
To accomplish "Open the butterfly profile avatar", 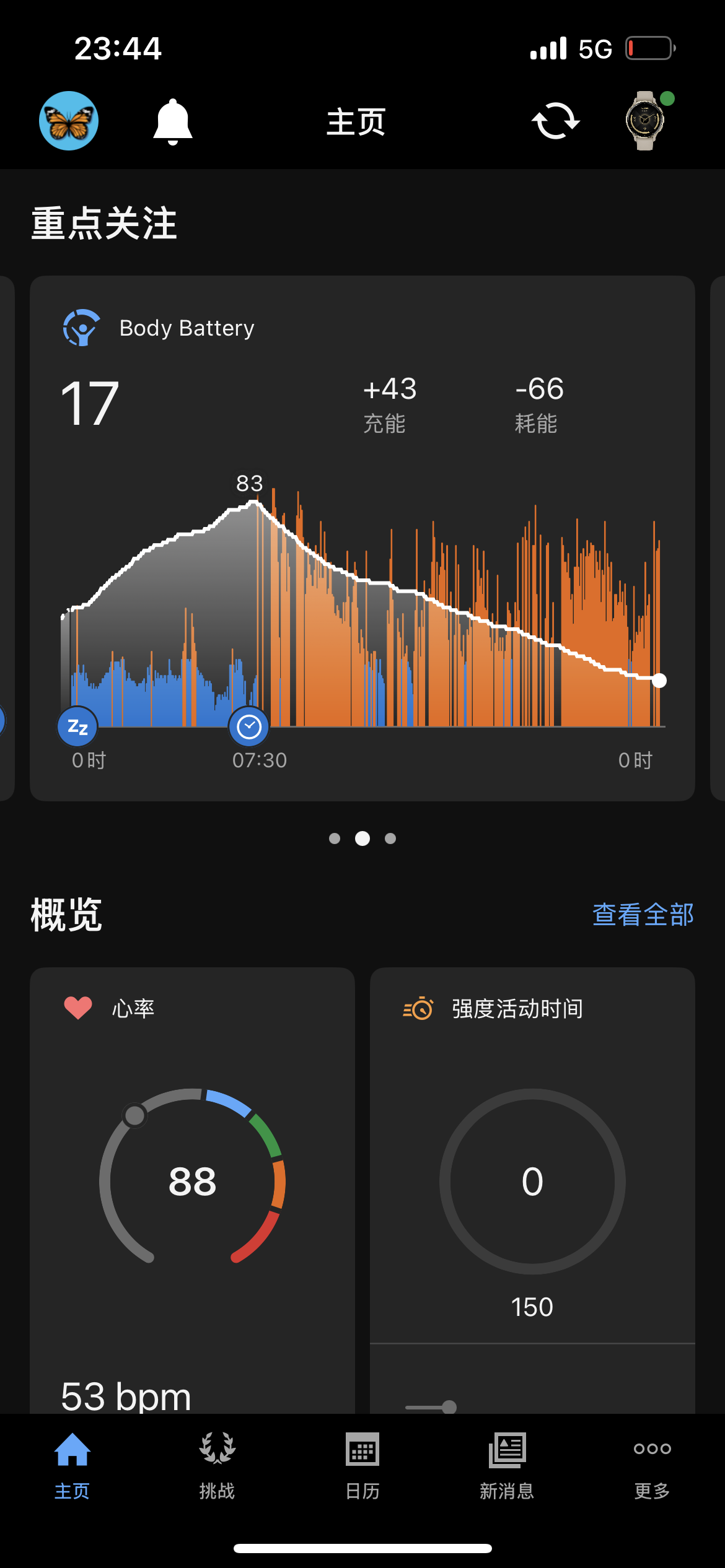I will 69,121.
